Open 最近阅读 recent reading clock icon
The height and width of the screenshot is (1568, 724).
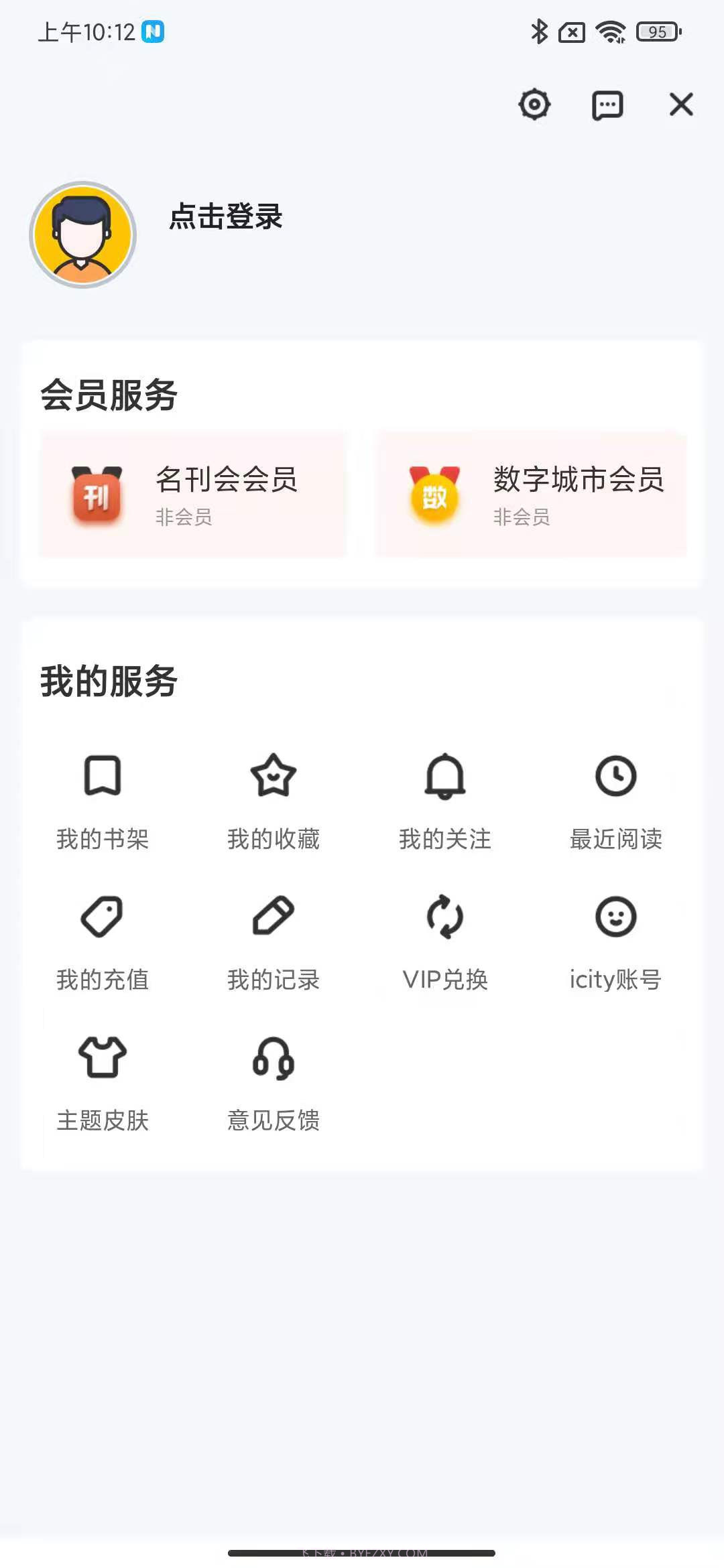coord(615,776)
